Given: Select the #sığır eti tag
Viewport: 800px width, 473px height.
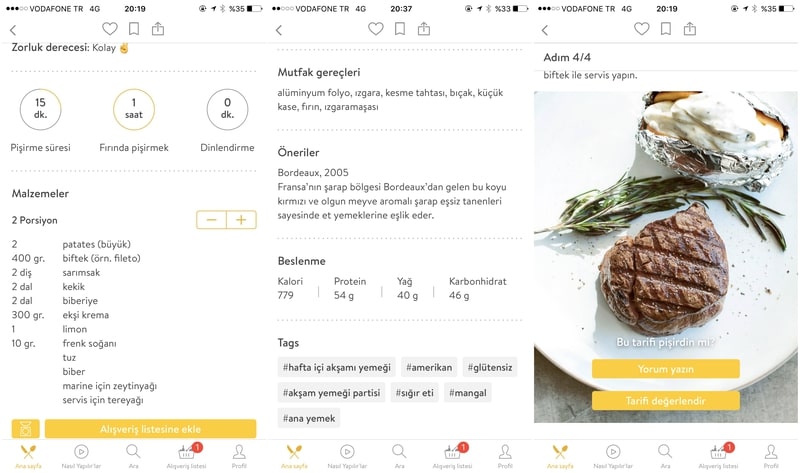Looking at the screenshot, I should (413, 393).
